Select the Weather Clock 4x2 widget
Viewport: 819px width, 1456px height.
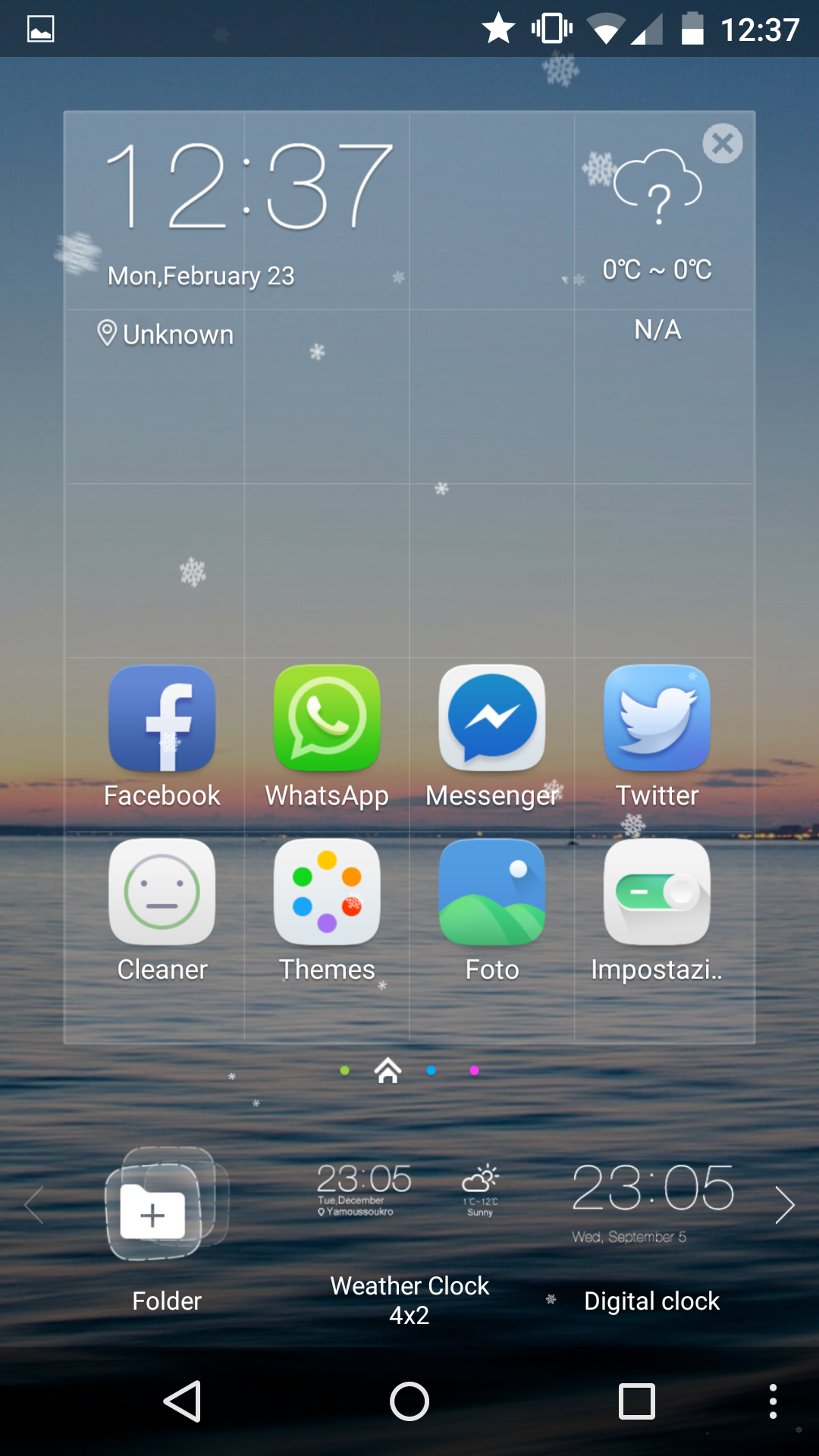pyautogui.click(x=409, y=1213)
